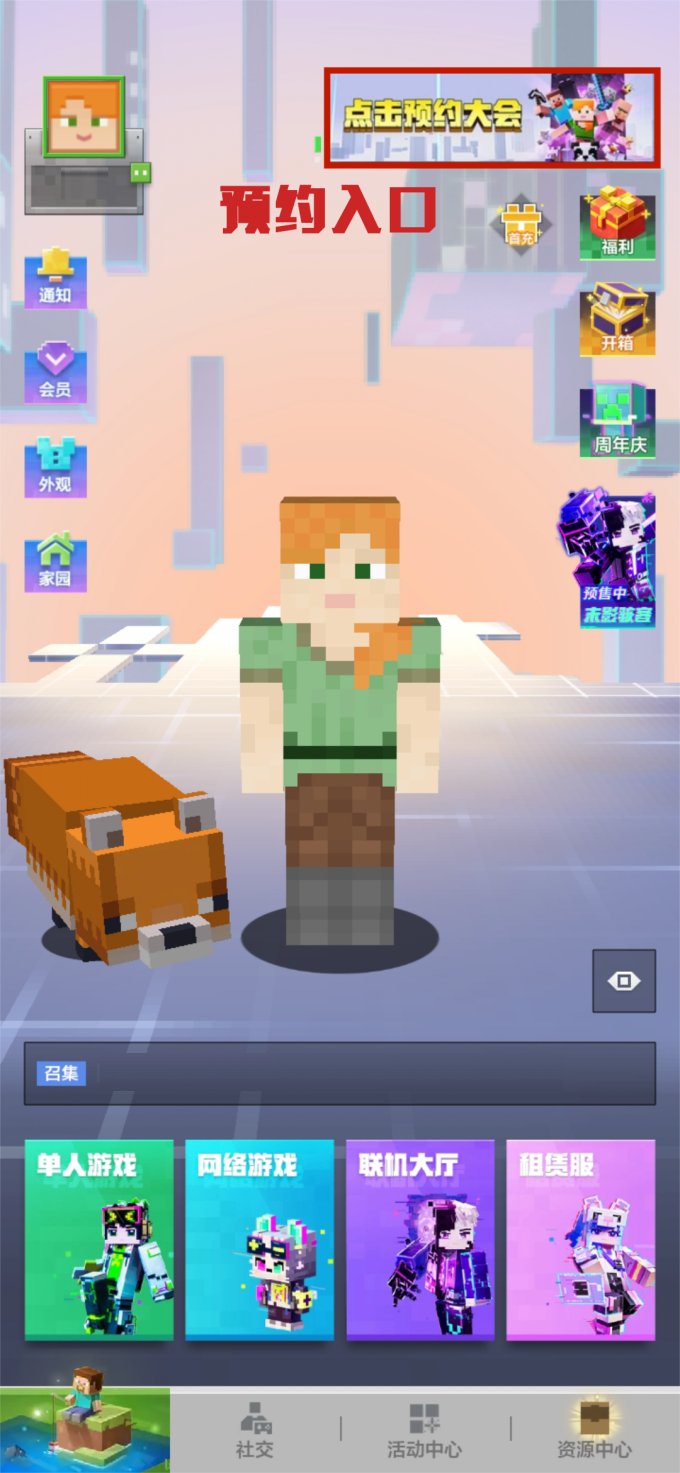Select 网络游戏 online games

[259, 1239]
